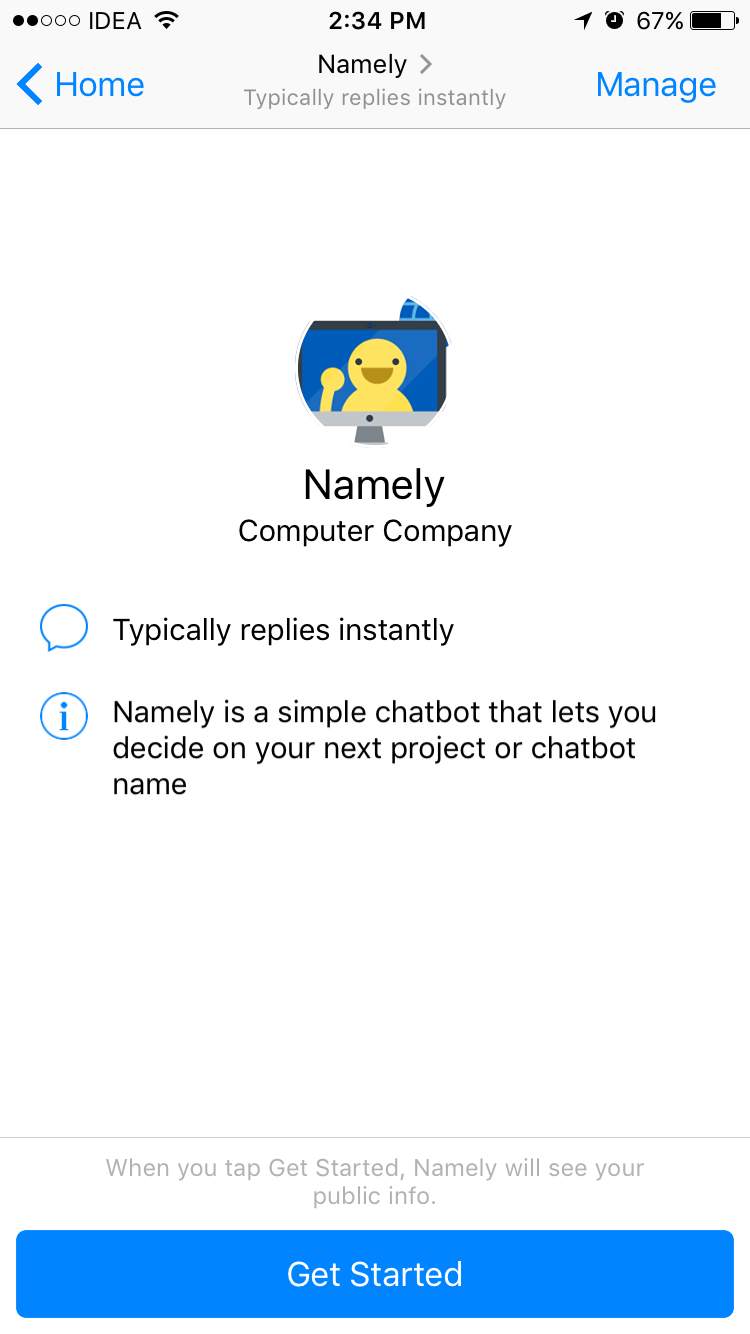This screenshot has width=750, height=1334.
Task: Tap the Get Started button
Action: click(x=375, y=1273)
